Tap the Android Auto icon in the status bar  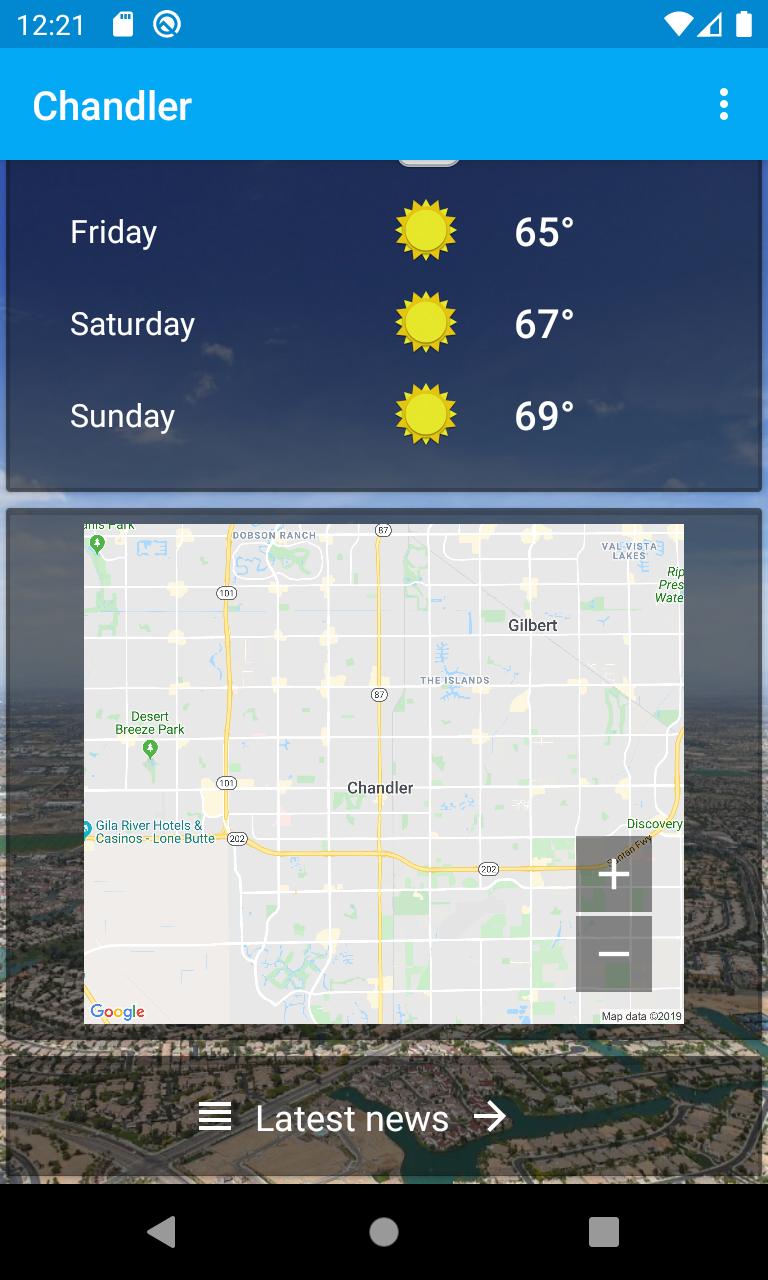[166, 24]
